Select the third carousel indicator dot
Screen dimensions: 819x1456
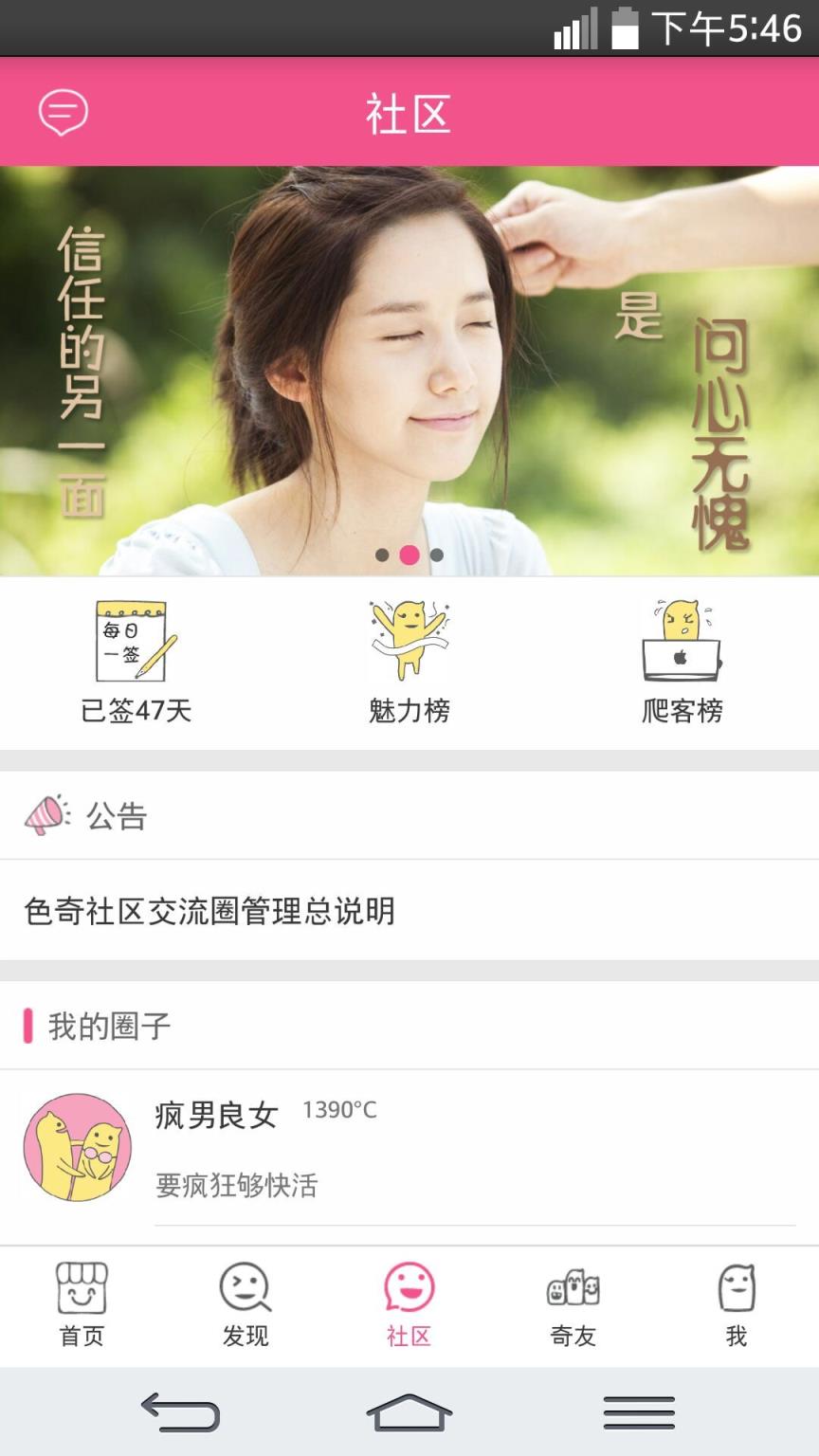(435, 555)
